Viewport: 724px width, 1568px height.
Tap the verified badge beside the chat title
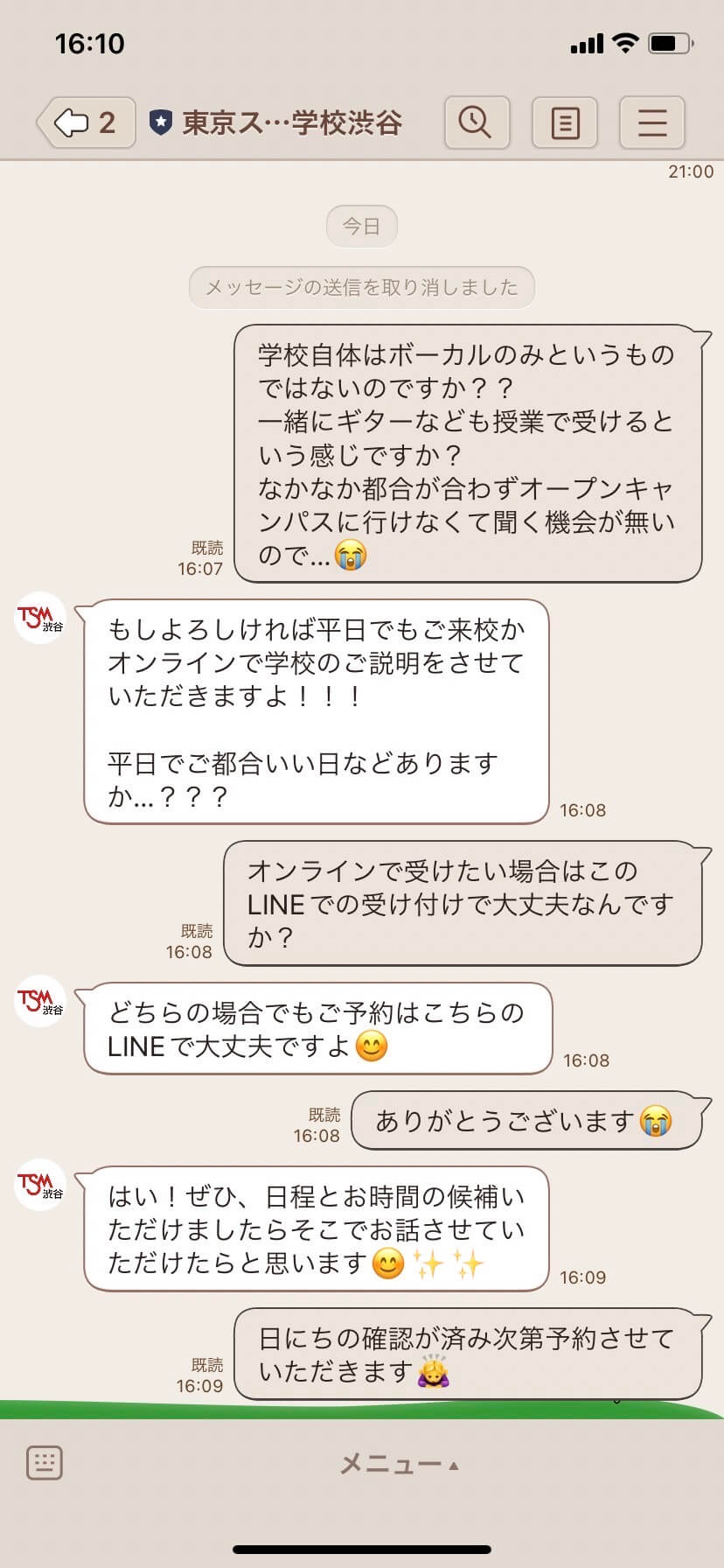[160, 122]
